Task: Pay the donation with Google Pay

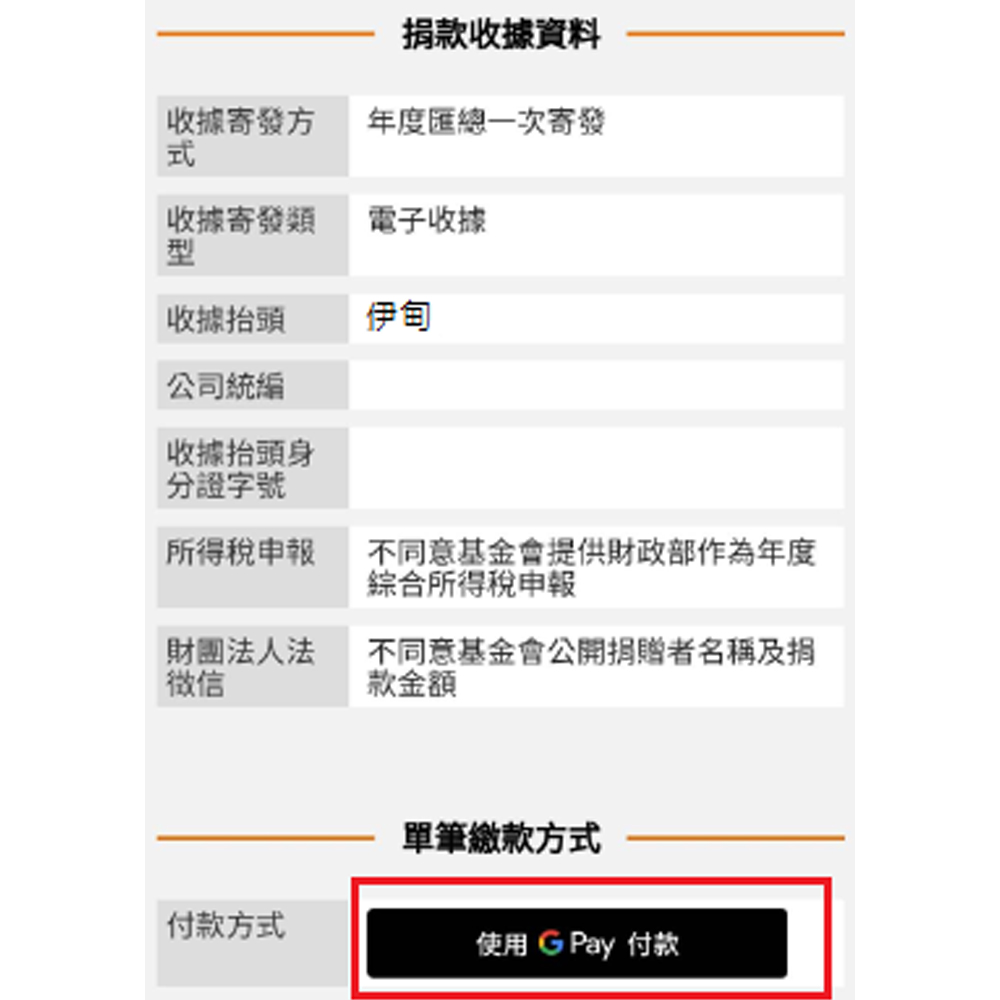Action: pyautogui.click(x=577, y=942)
